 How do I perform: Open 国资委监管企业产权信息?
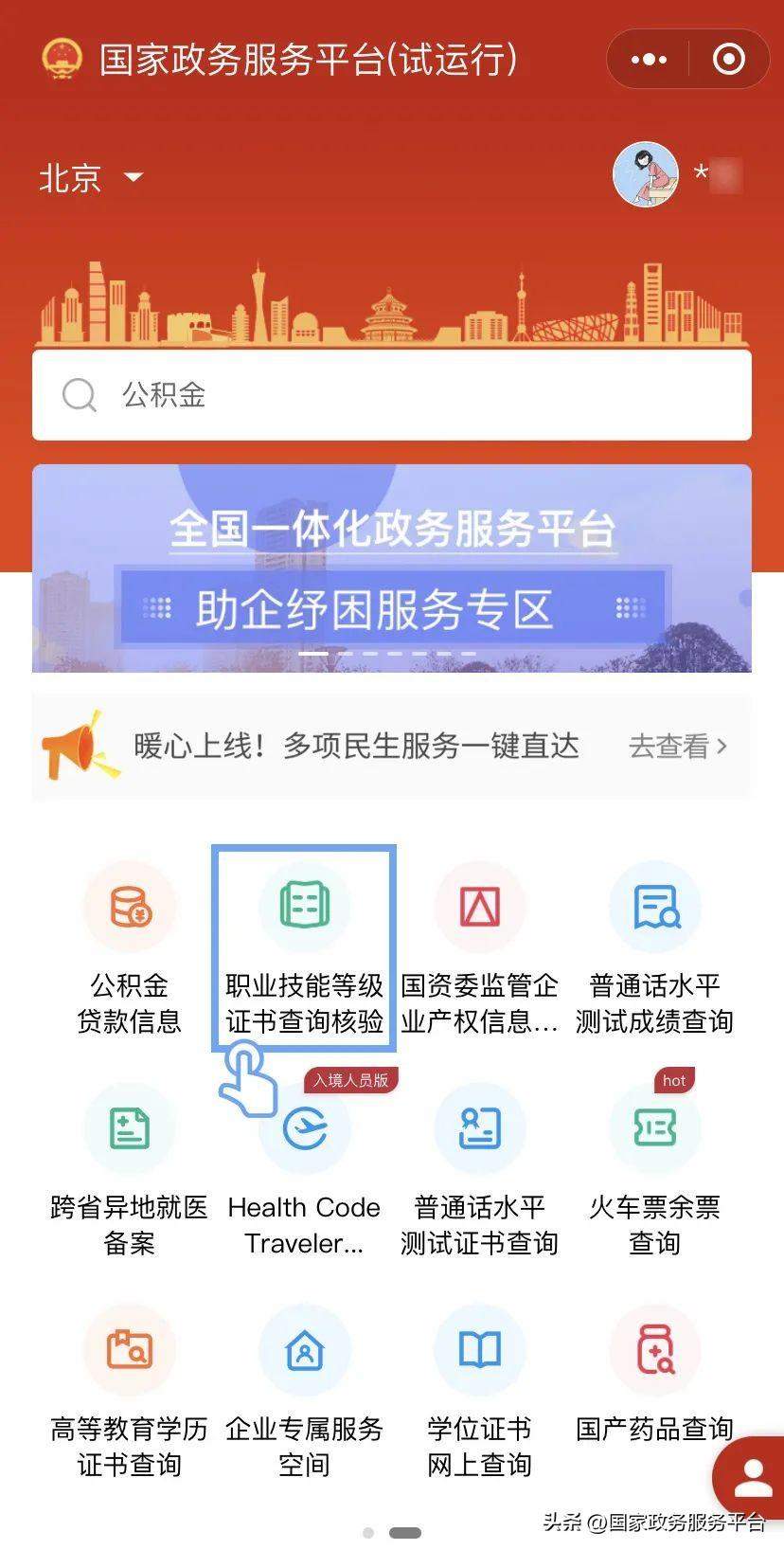[479, 947]
